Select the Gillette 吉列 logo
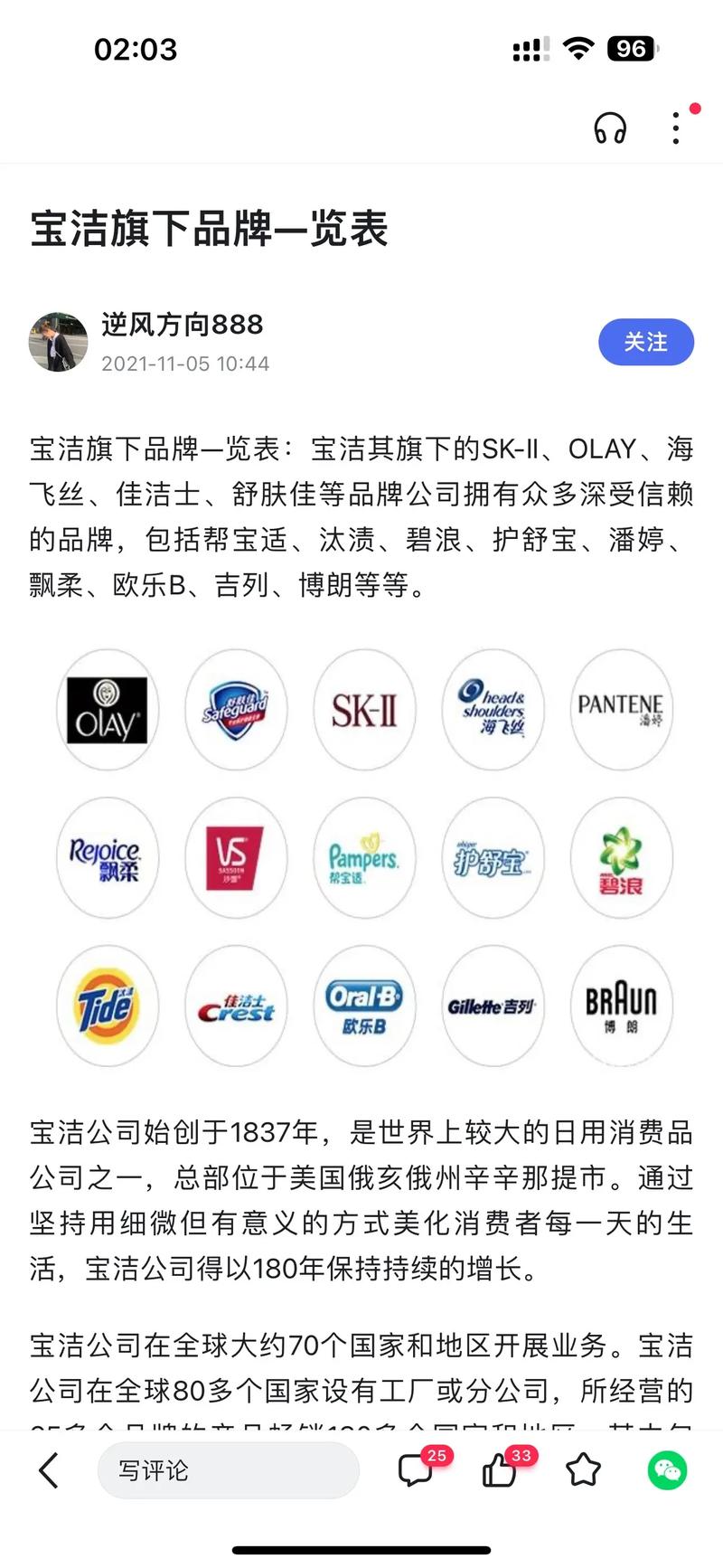The height and width of the screenshot is (1568, 723). pos(493,1006)
